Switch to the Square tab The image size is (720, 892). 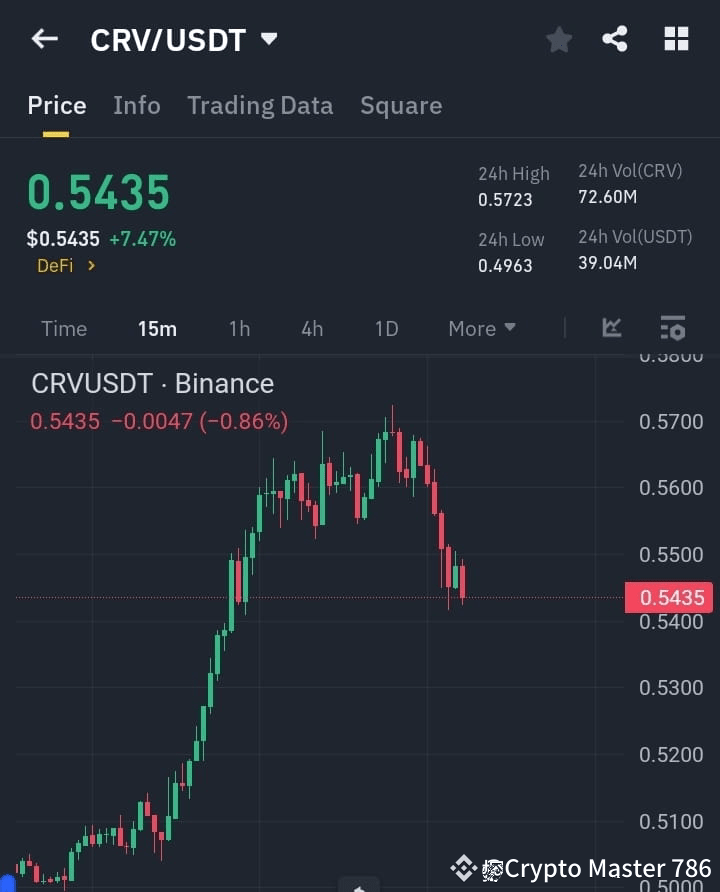pyautogui.click(x=401, y=105)
